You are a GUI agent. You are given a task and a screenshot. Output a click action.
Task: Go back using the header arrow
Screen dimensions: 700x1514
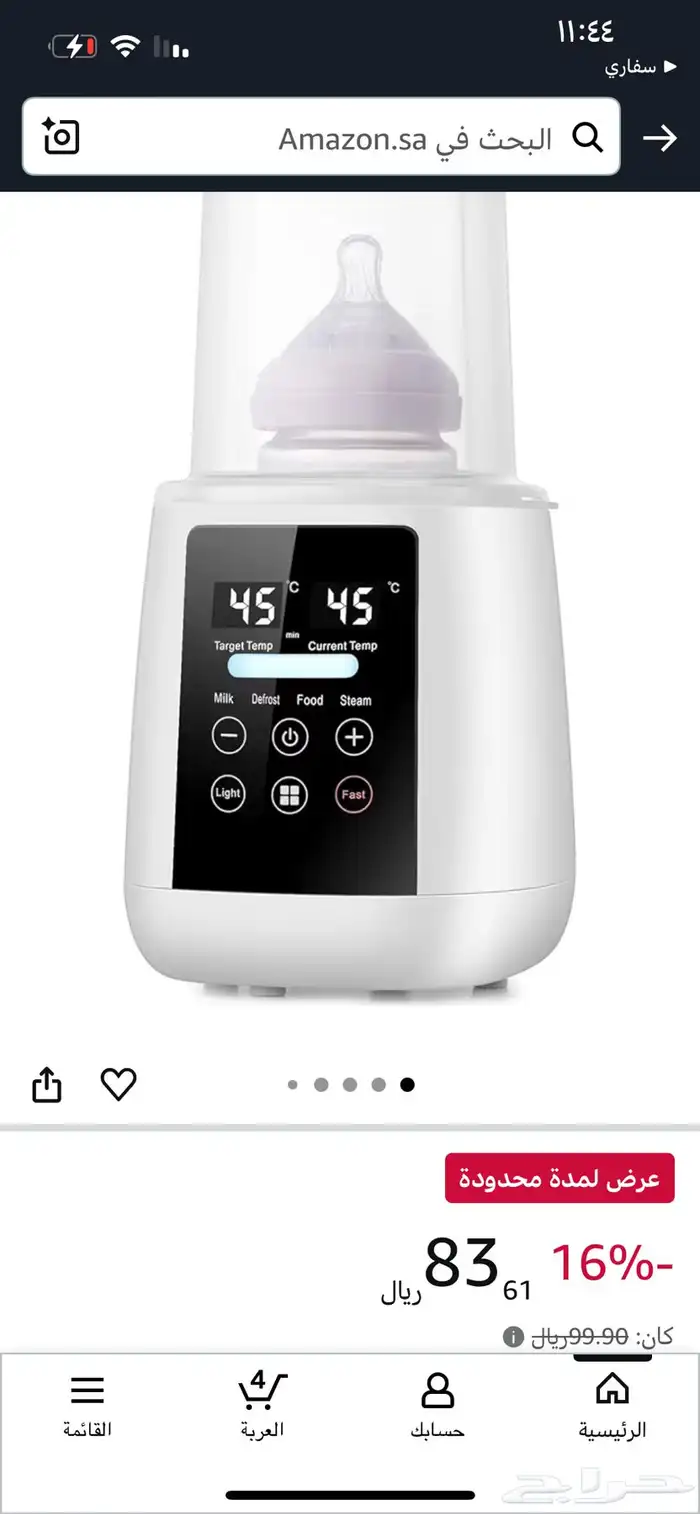point(660,138)
